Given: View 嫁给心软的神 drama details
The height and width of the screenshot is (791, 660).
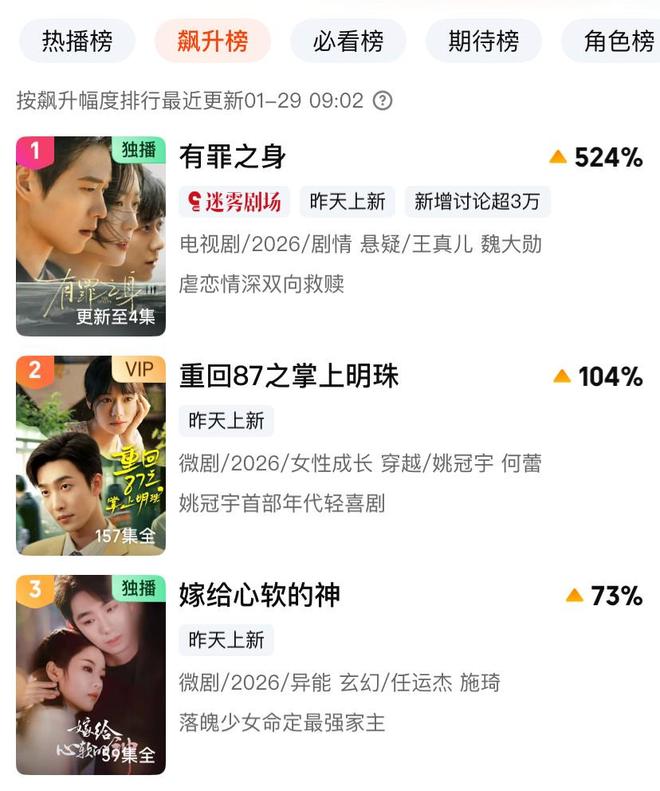Looking at the screenshot, I should pyautogui.click(x=260, y=595).
